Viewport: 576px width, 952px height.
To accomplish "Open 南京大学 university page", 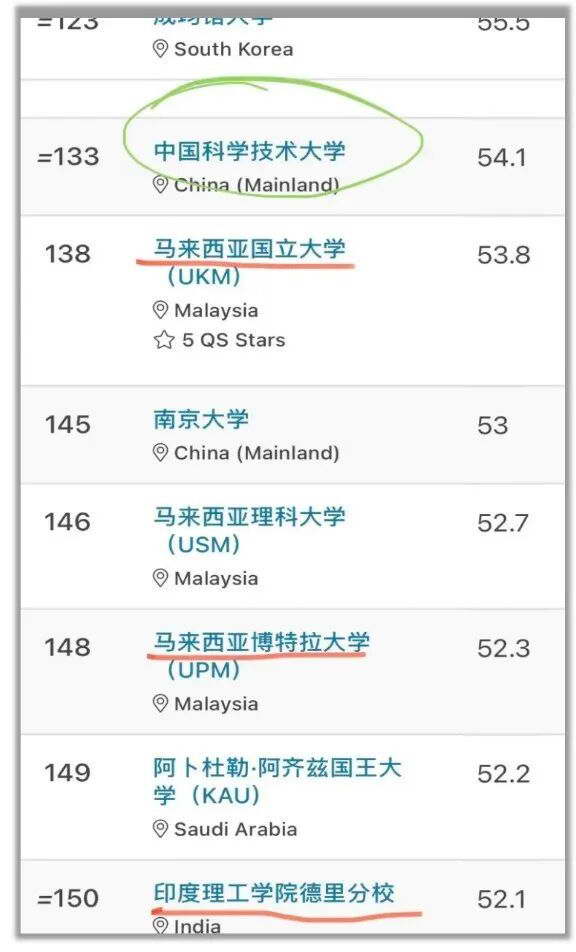I will pos(201,419).
